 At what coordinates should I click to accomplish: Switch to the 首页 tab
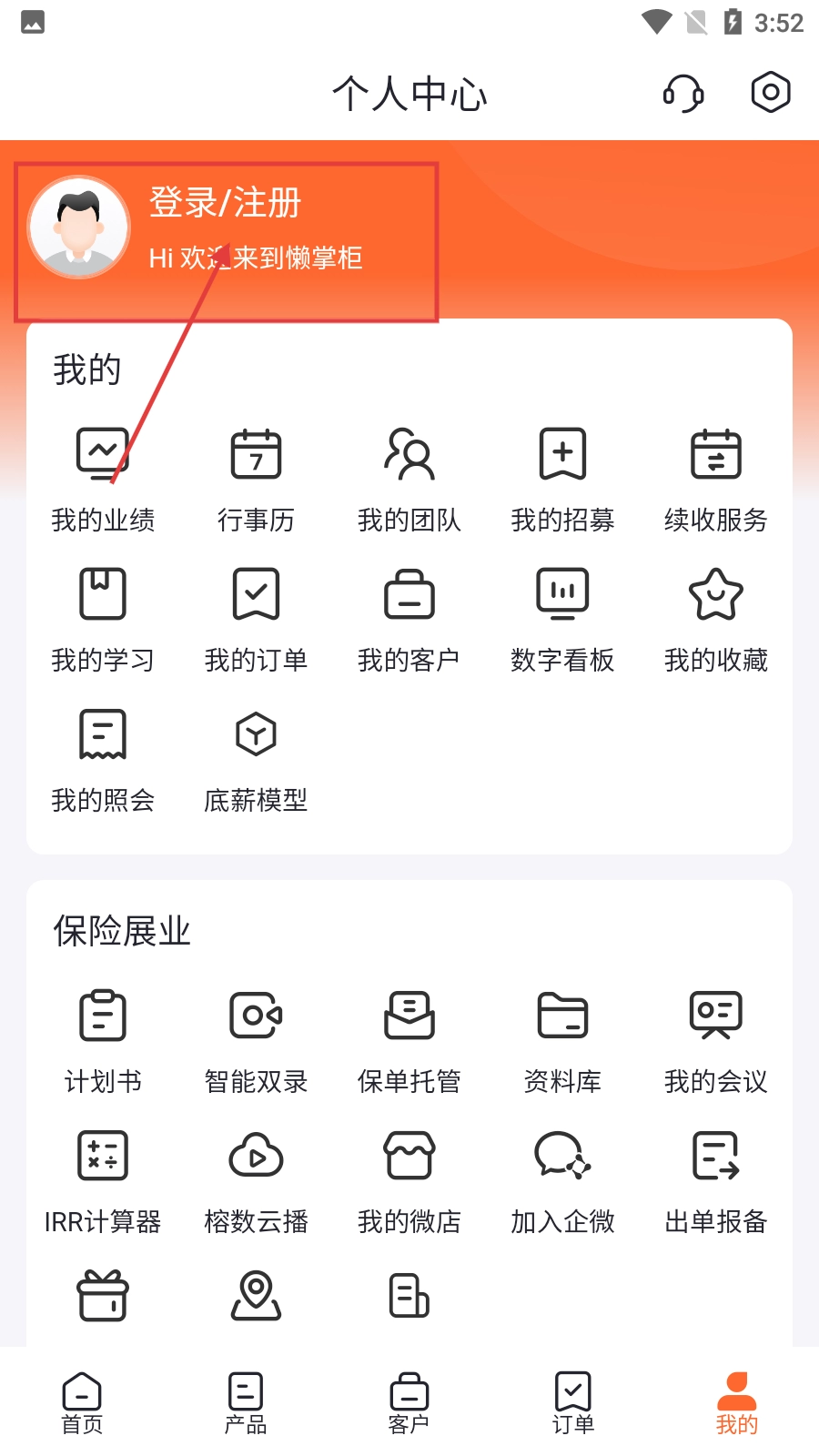click(82, 1402)
